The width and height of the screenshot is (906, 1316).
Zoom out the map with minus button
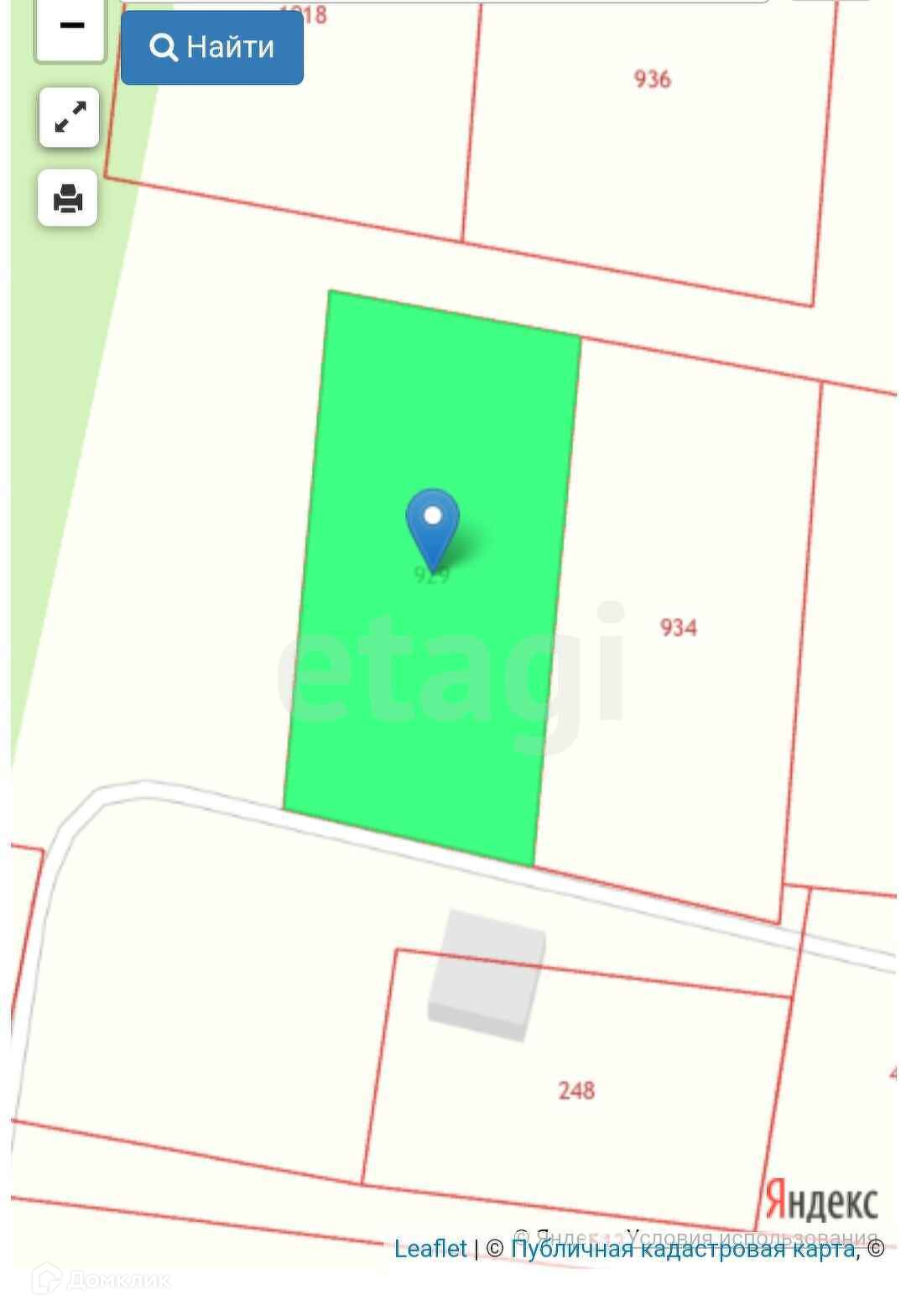pos(70,27)
